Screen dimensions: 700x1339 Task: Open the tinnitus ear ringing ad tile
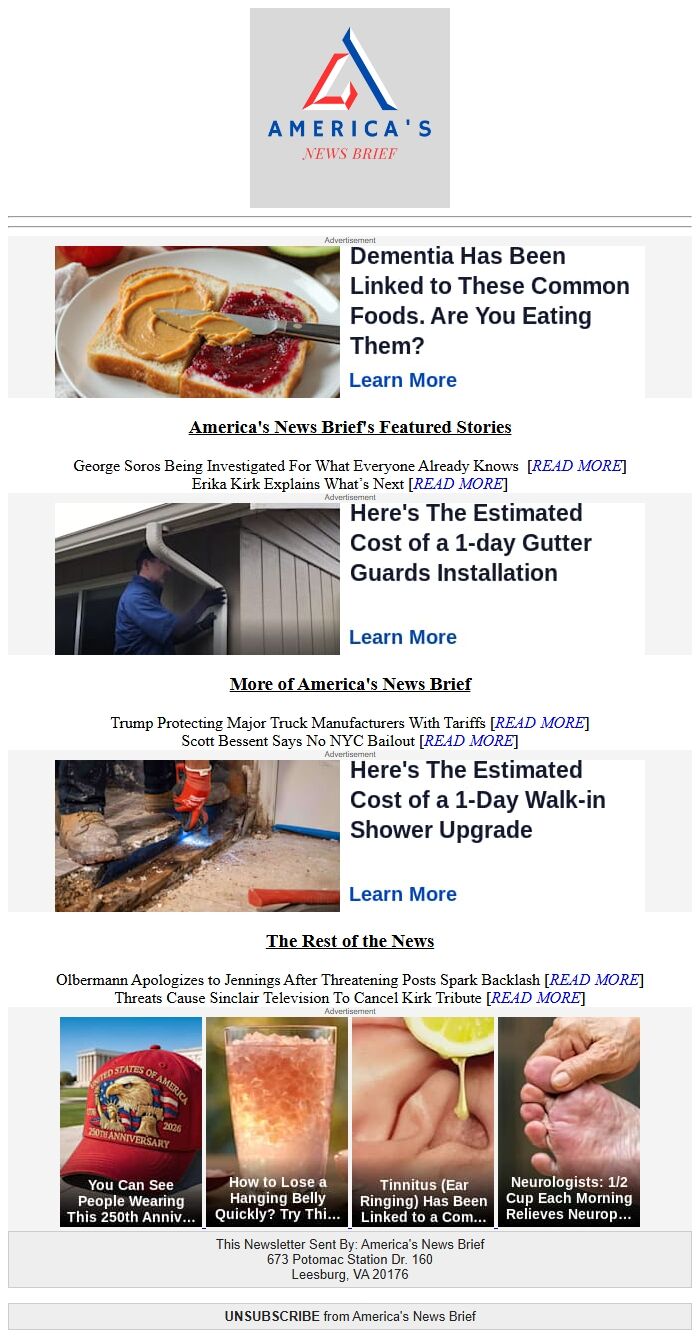(x=423, y=1121)
